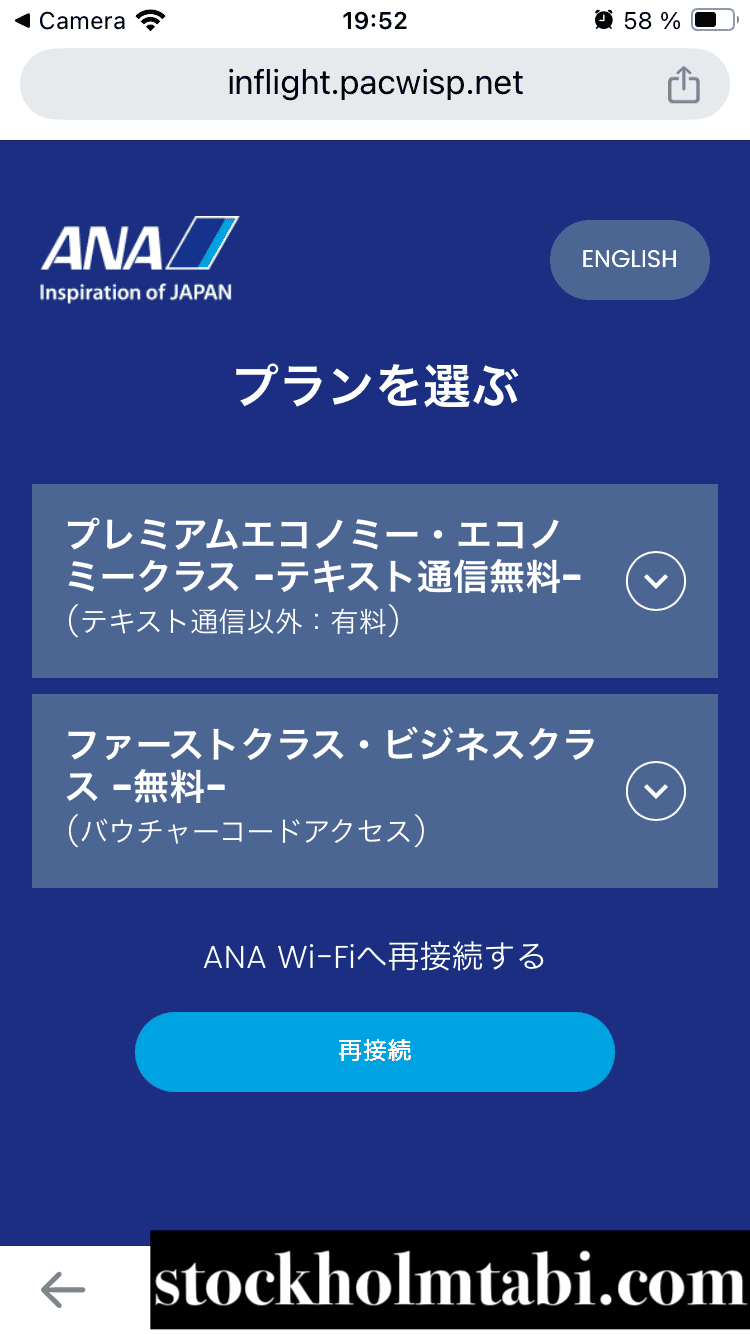Tap the 'ANA Wi-Fiへ再接続する' text
Viewport: 750px width, 1334px height.
coord(375,956)
